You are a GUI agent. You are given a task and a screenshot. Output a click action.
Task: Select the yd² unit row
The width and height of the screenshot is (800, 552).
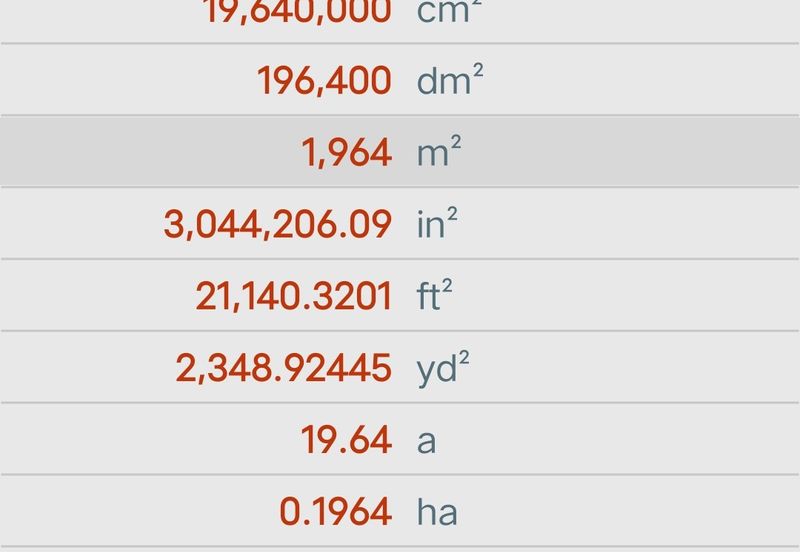pos(400,367)
